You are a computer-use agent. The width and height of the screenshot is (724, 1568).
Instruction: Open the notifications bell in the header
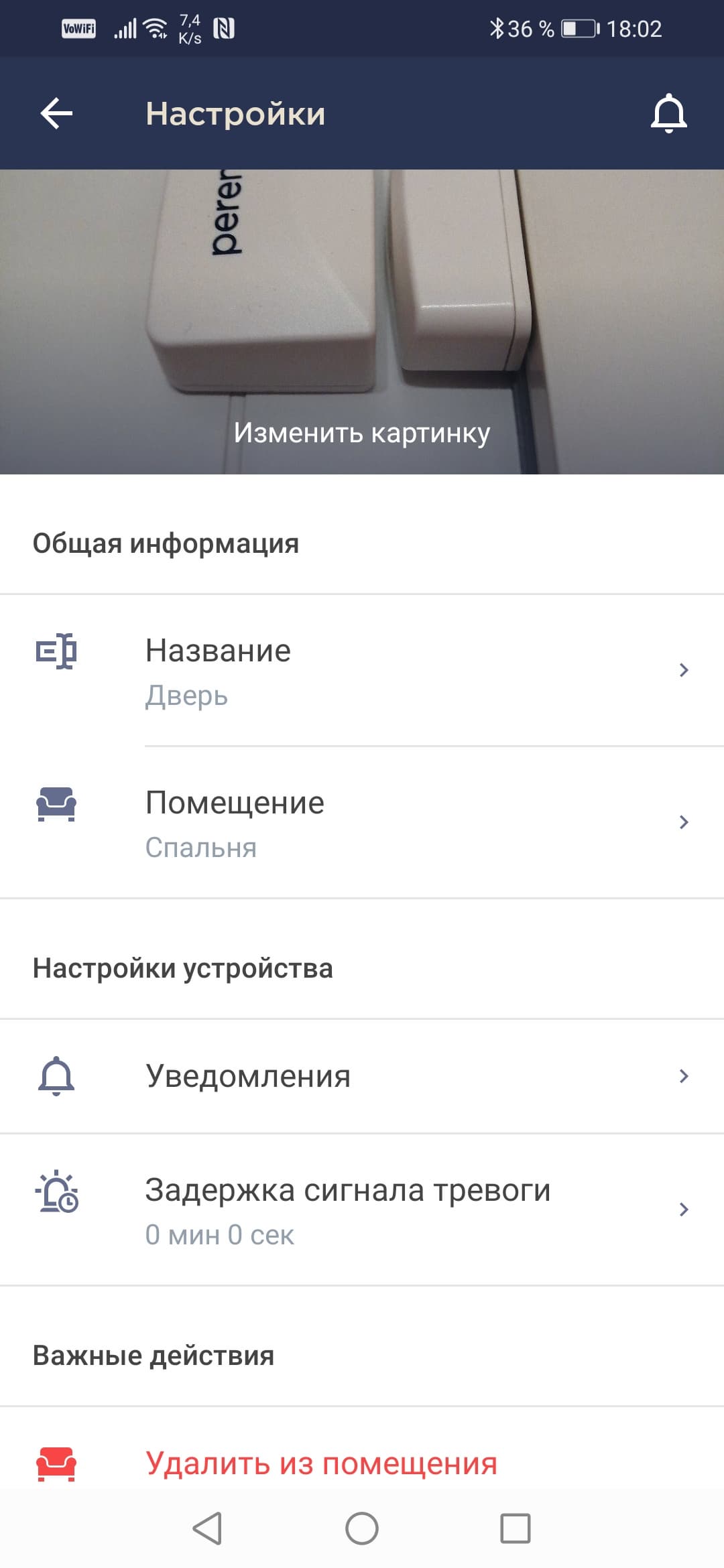coord(668,113)
